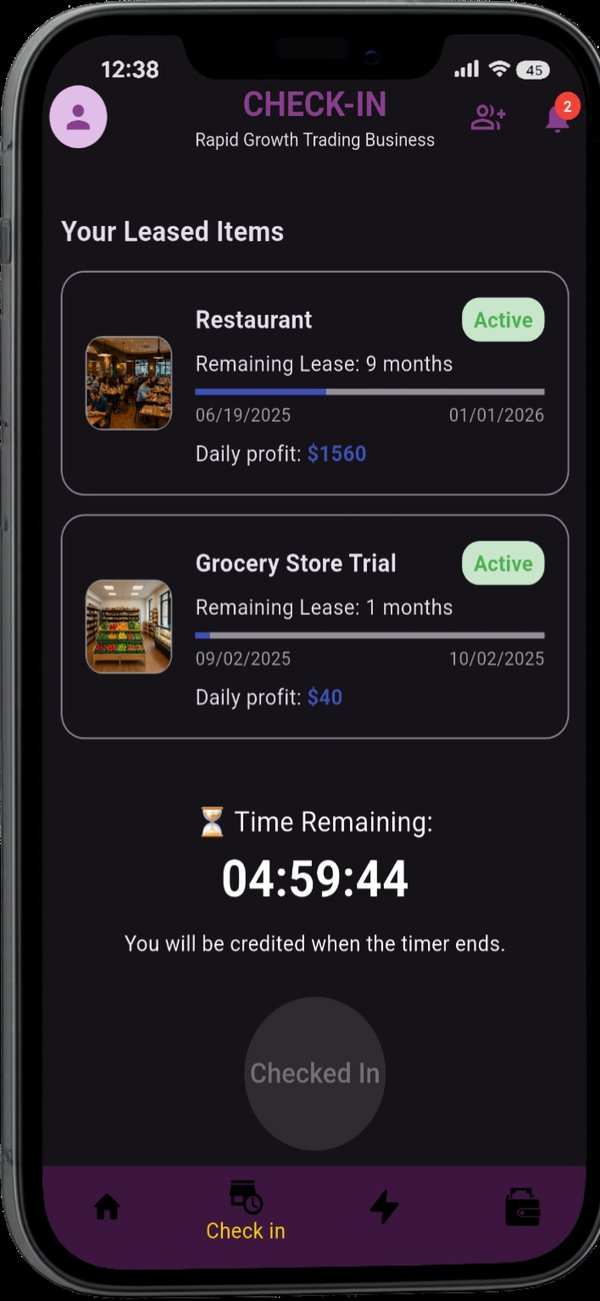The width and height of the screenshot is (600, 1301).
Task: Open the briefcase tab
Action: click(522, 1208)
